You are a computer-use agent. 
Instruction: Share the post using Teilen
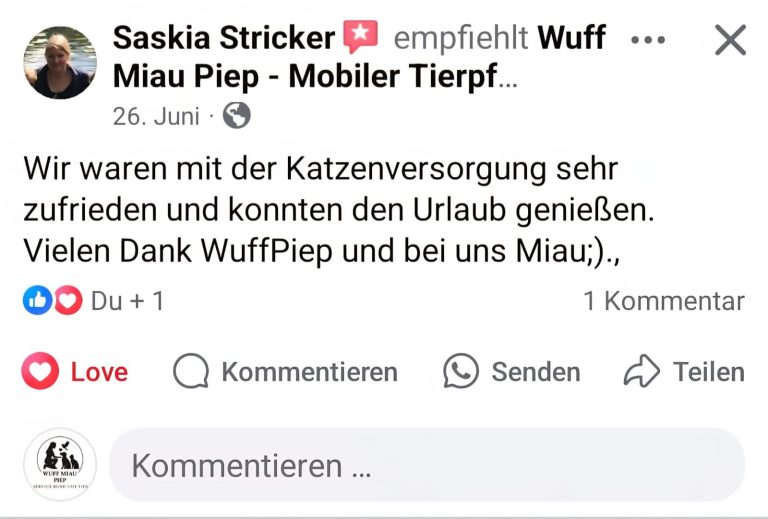click(684, 372)
